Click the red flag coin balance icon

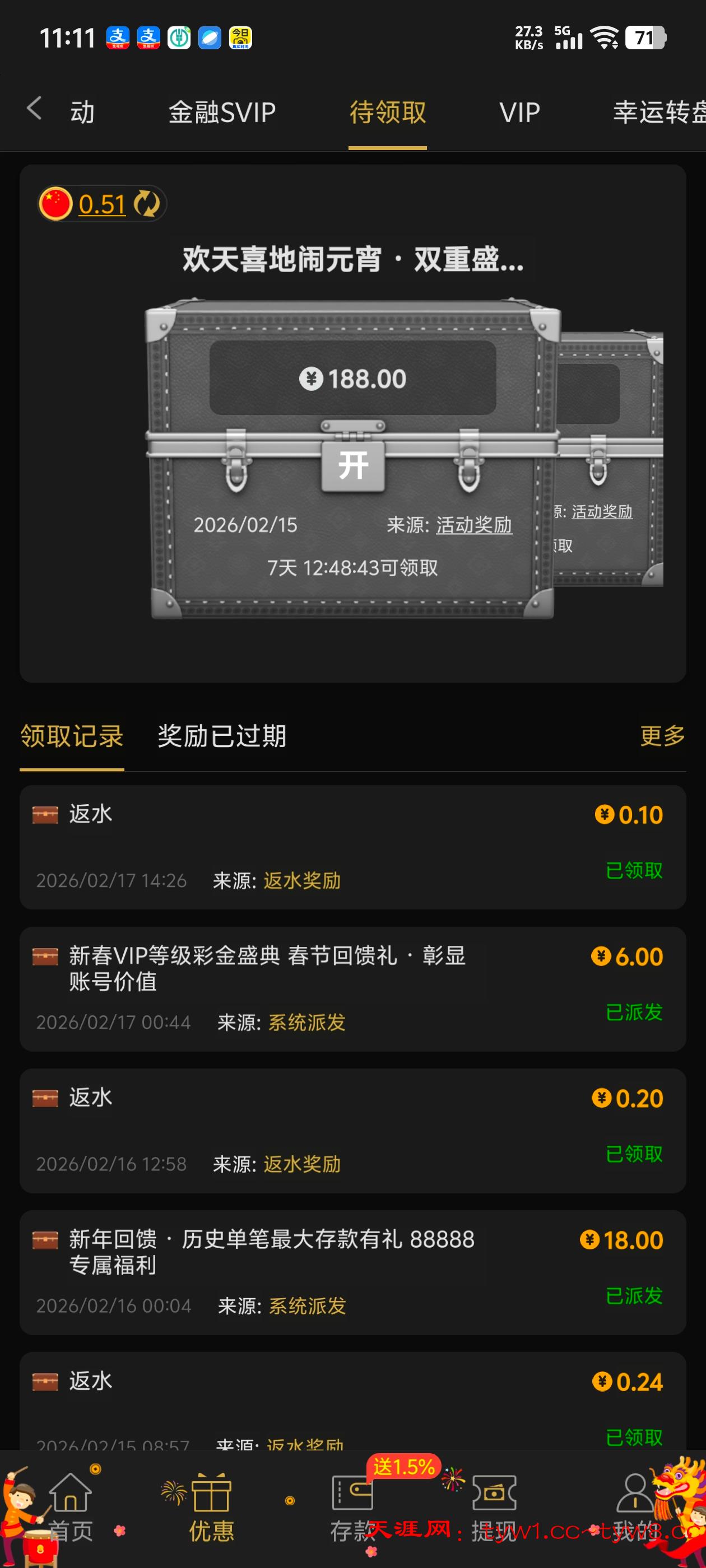tap(56, 204)
